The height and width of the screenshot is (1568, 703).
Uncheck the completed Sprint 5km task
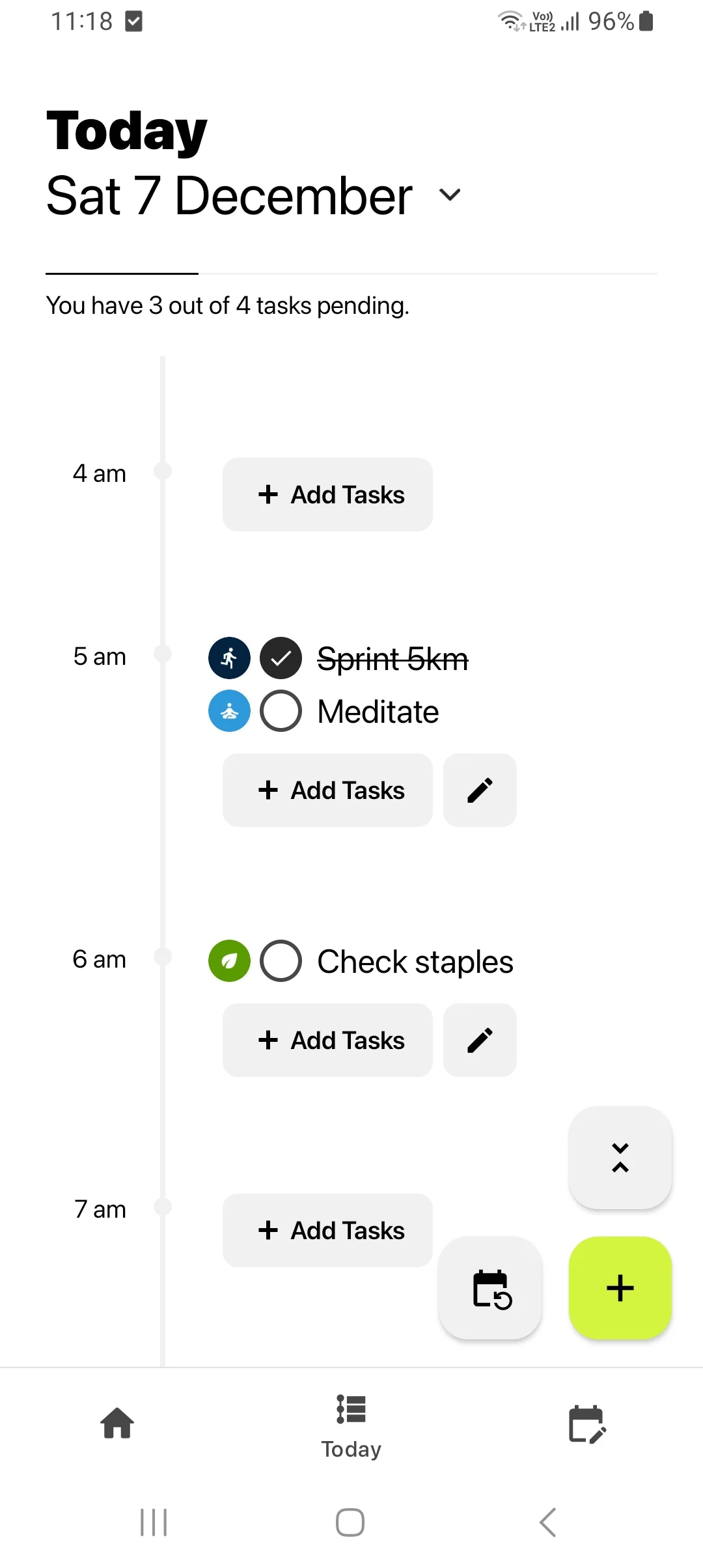(281, 658)
